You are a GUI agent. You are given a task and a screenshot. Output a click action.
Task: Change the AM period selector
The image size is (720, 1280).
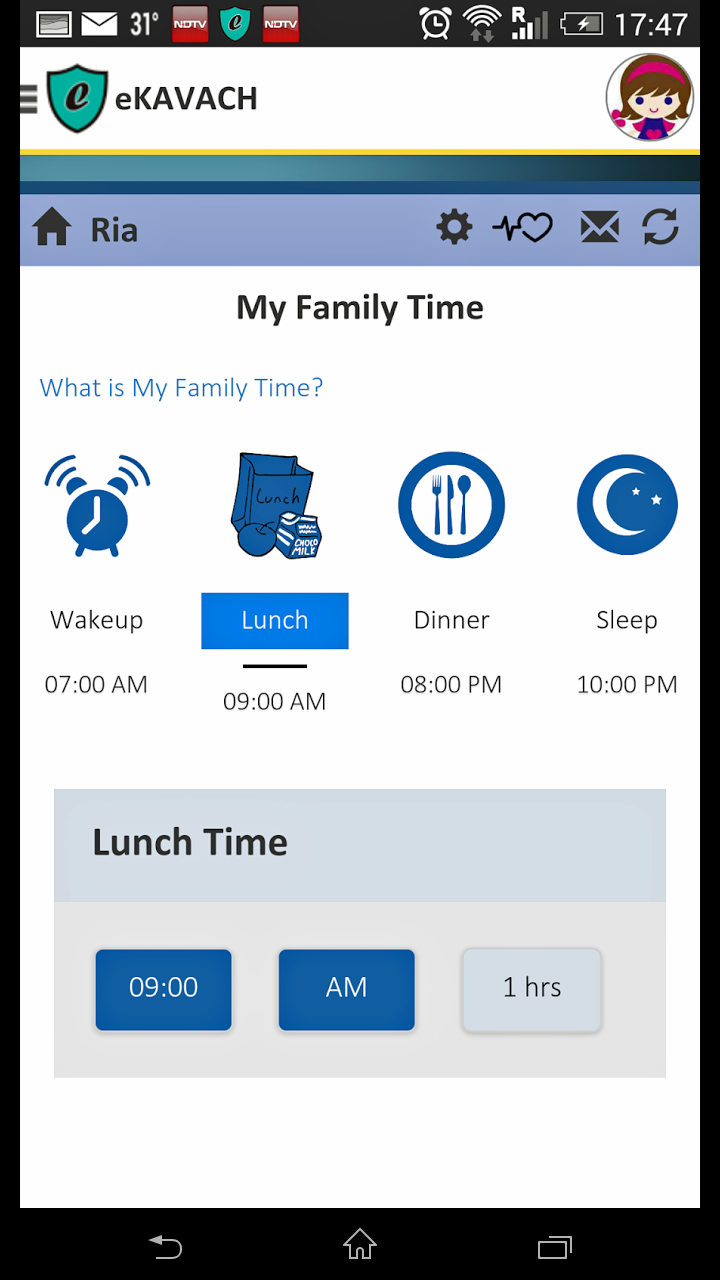tap(346, 988)
